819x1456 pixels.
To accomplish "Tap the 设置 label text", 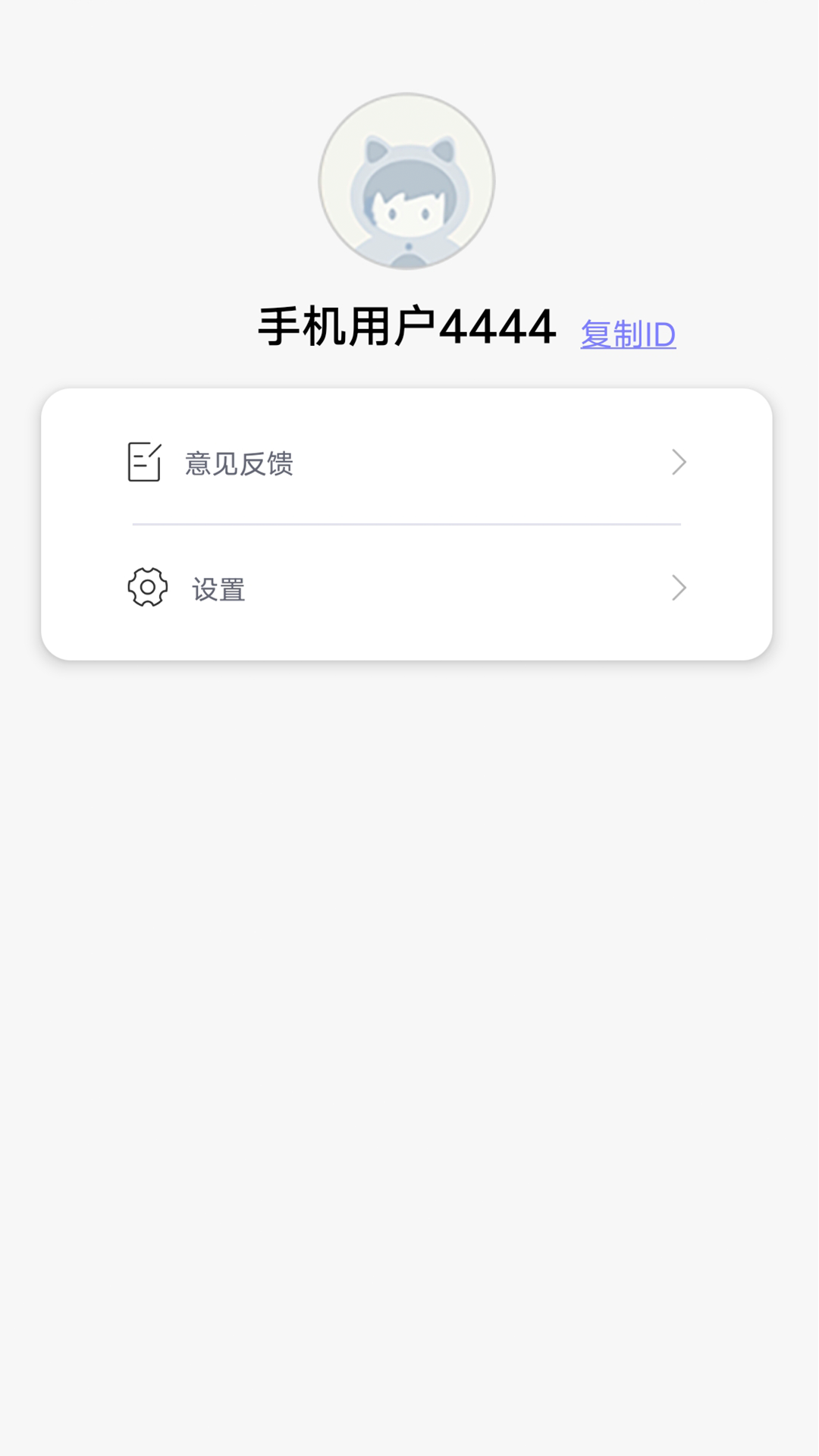I will (x=218, y=587).
